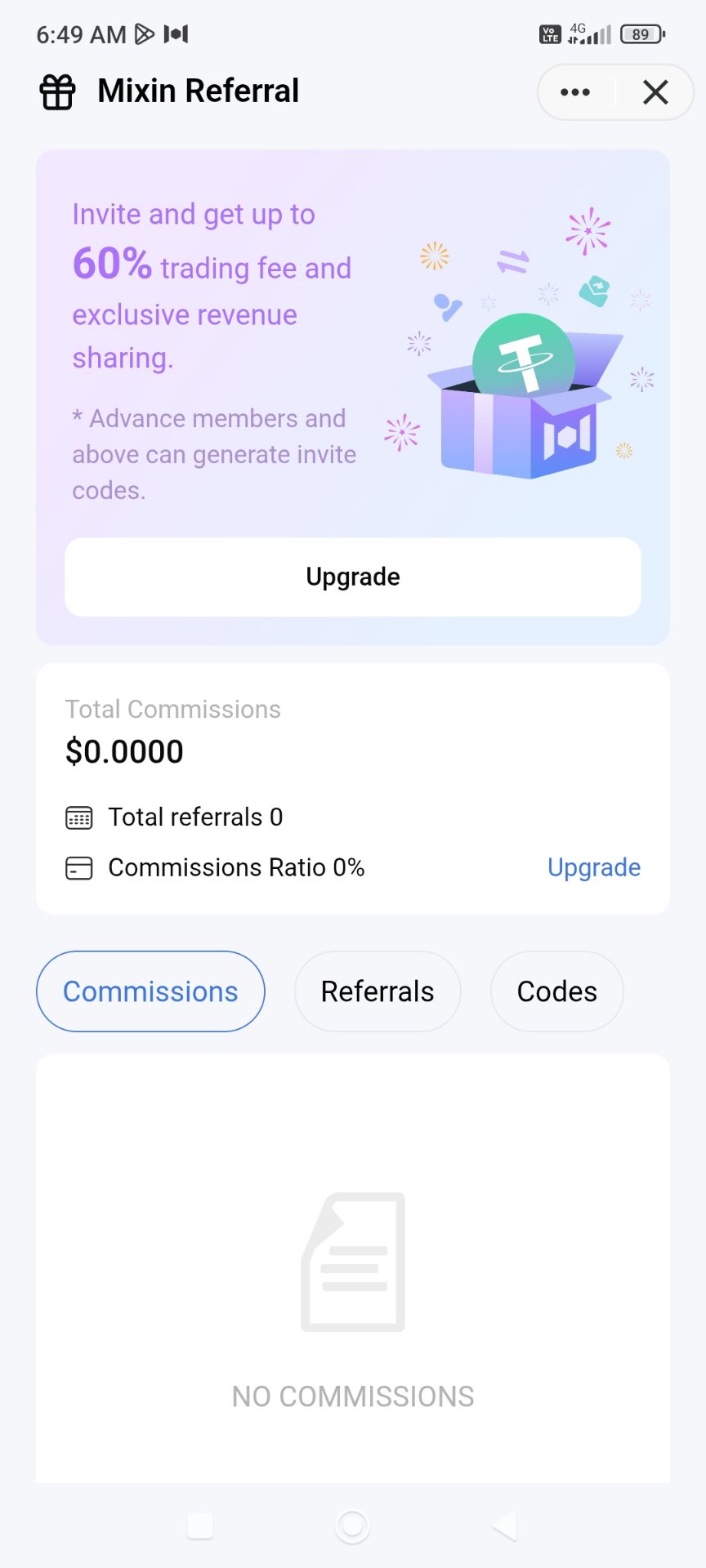Go to home screen via home button

pyautogui.click(x=352, y=1525)
